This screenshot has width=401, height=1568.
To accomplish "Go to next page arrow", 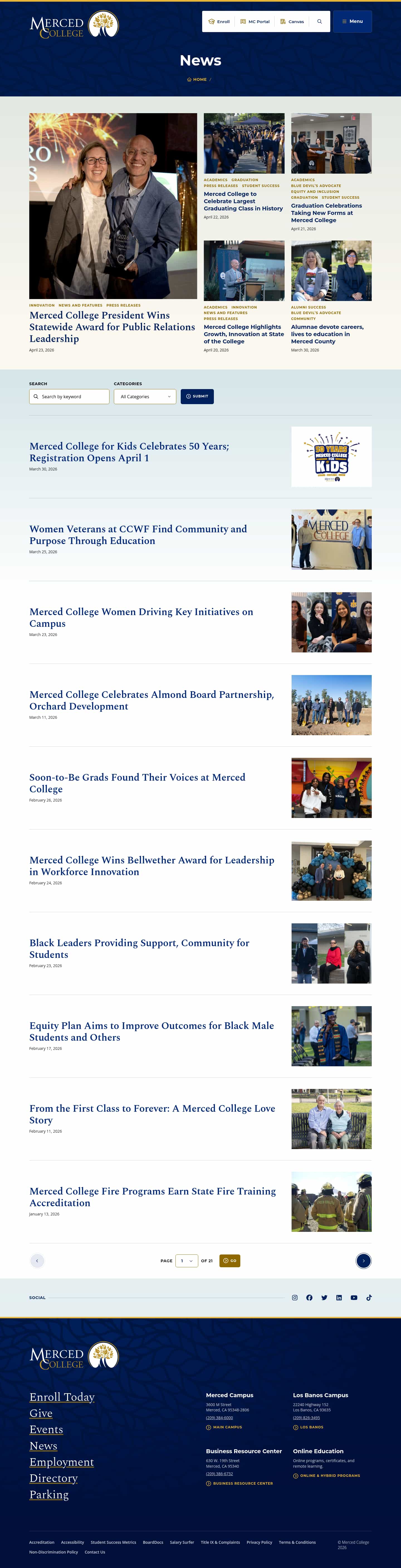I will (x=363, y=1261).
